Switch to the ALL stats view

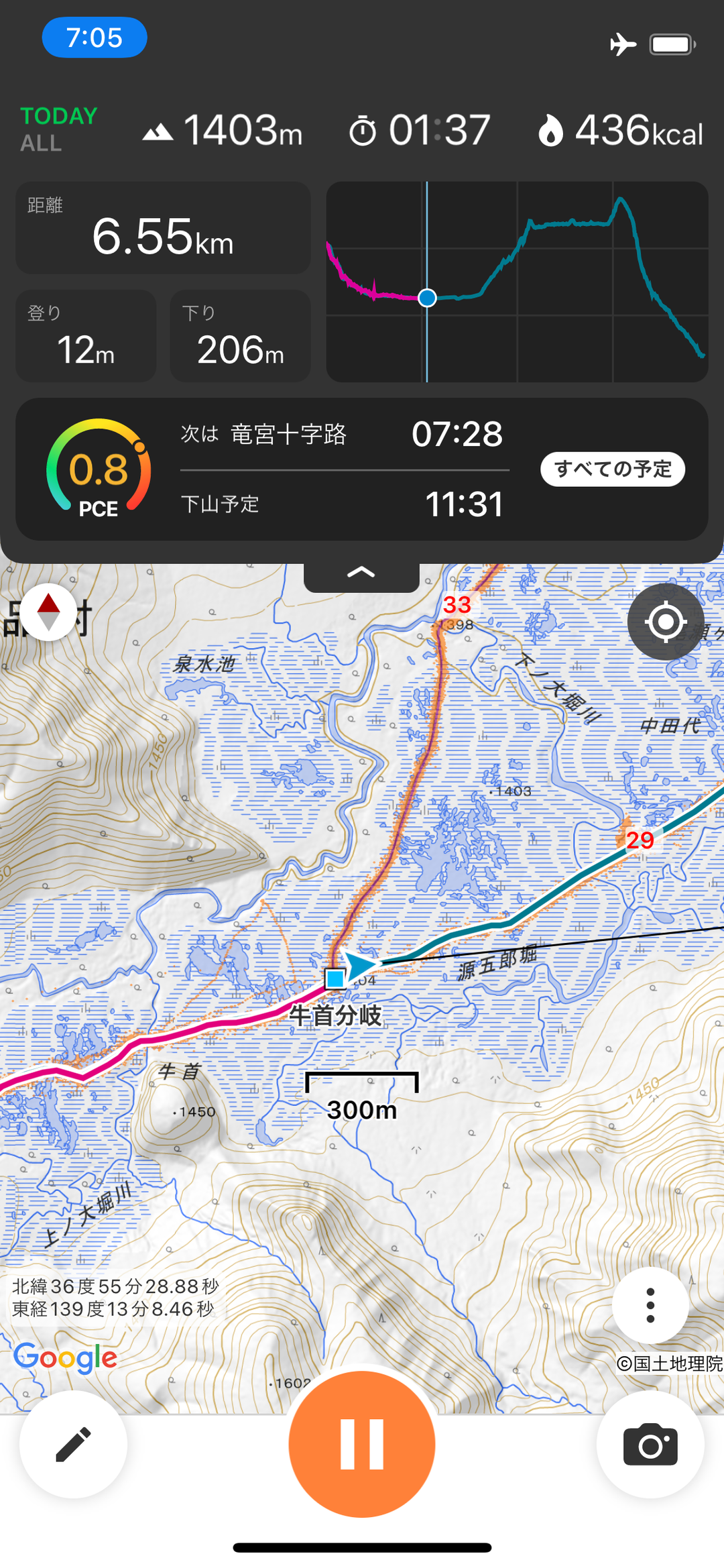(x=41, y=144)
